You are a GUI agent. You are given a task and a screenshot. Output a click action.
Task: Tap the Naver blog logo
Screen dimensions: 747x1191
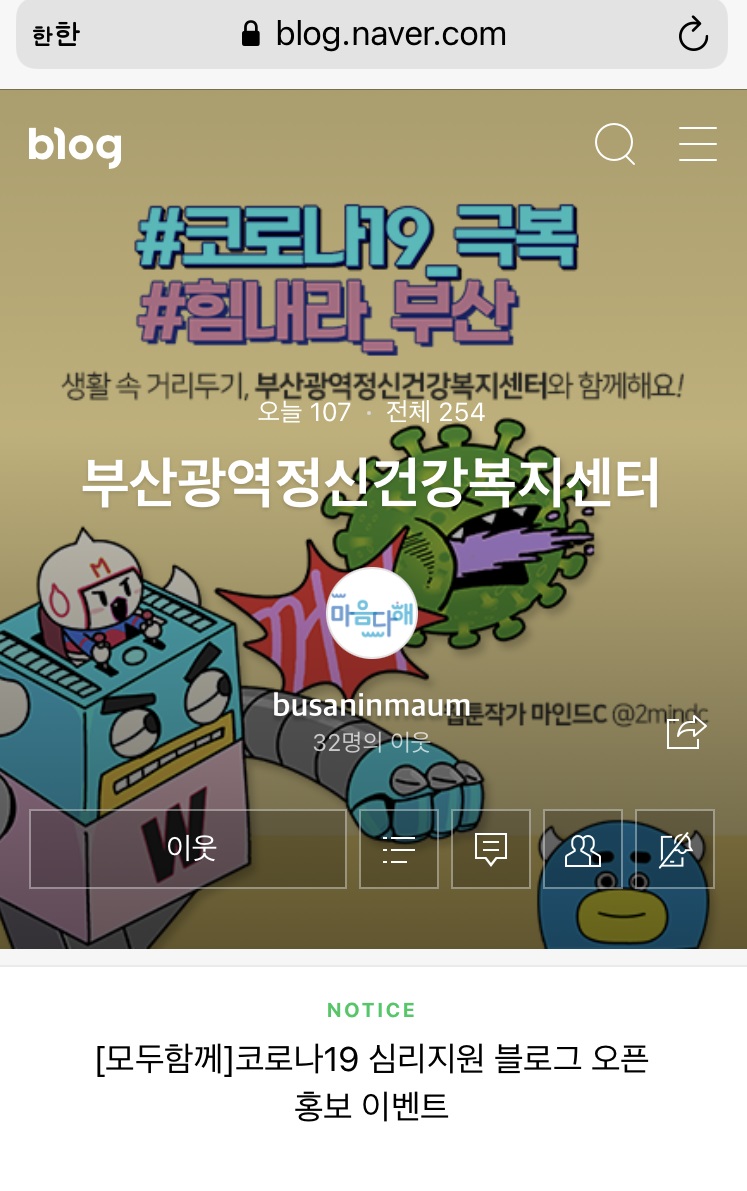click(75, 147)
